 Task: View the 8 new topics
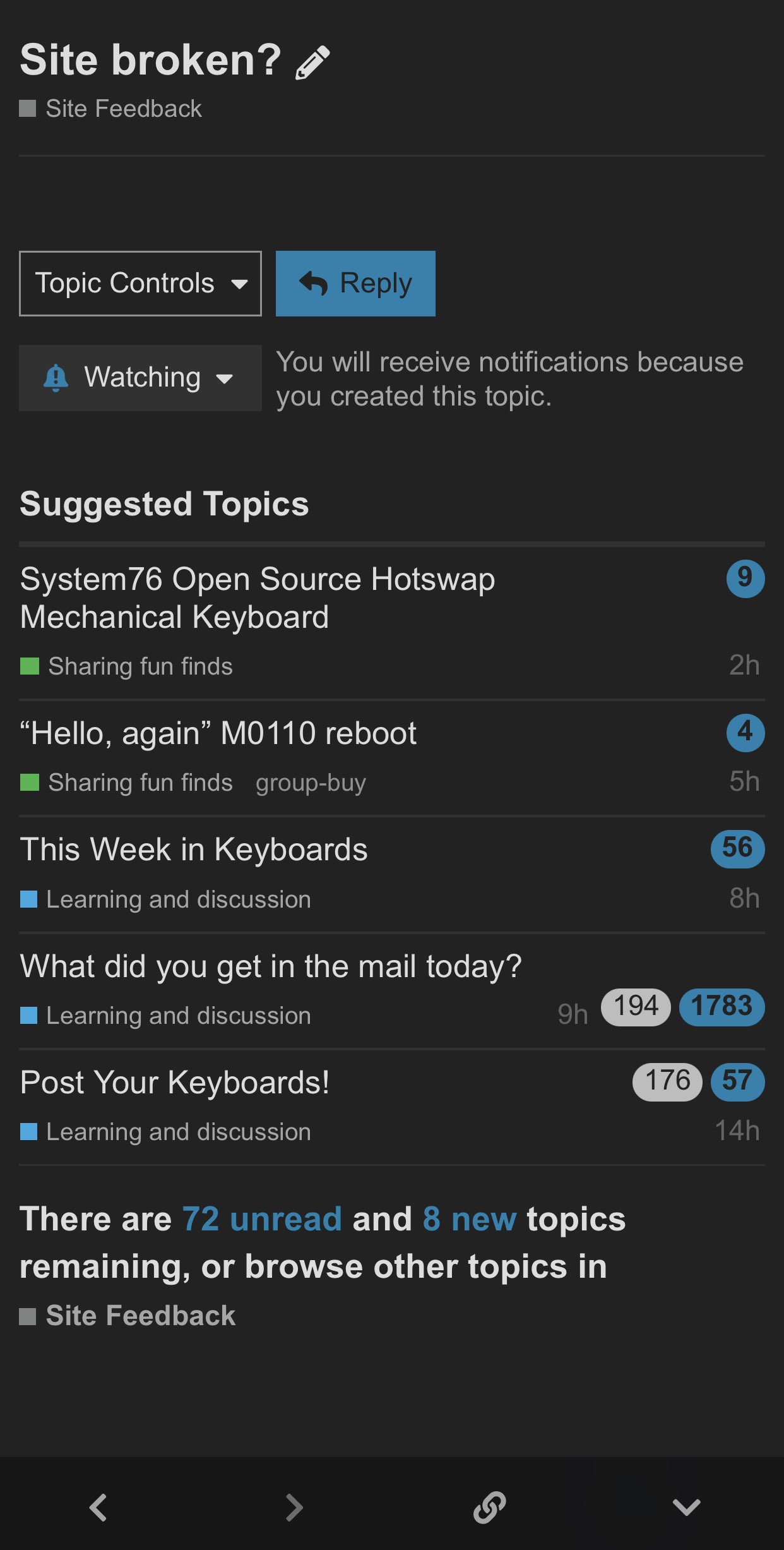click(x=470, y=1219)
